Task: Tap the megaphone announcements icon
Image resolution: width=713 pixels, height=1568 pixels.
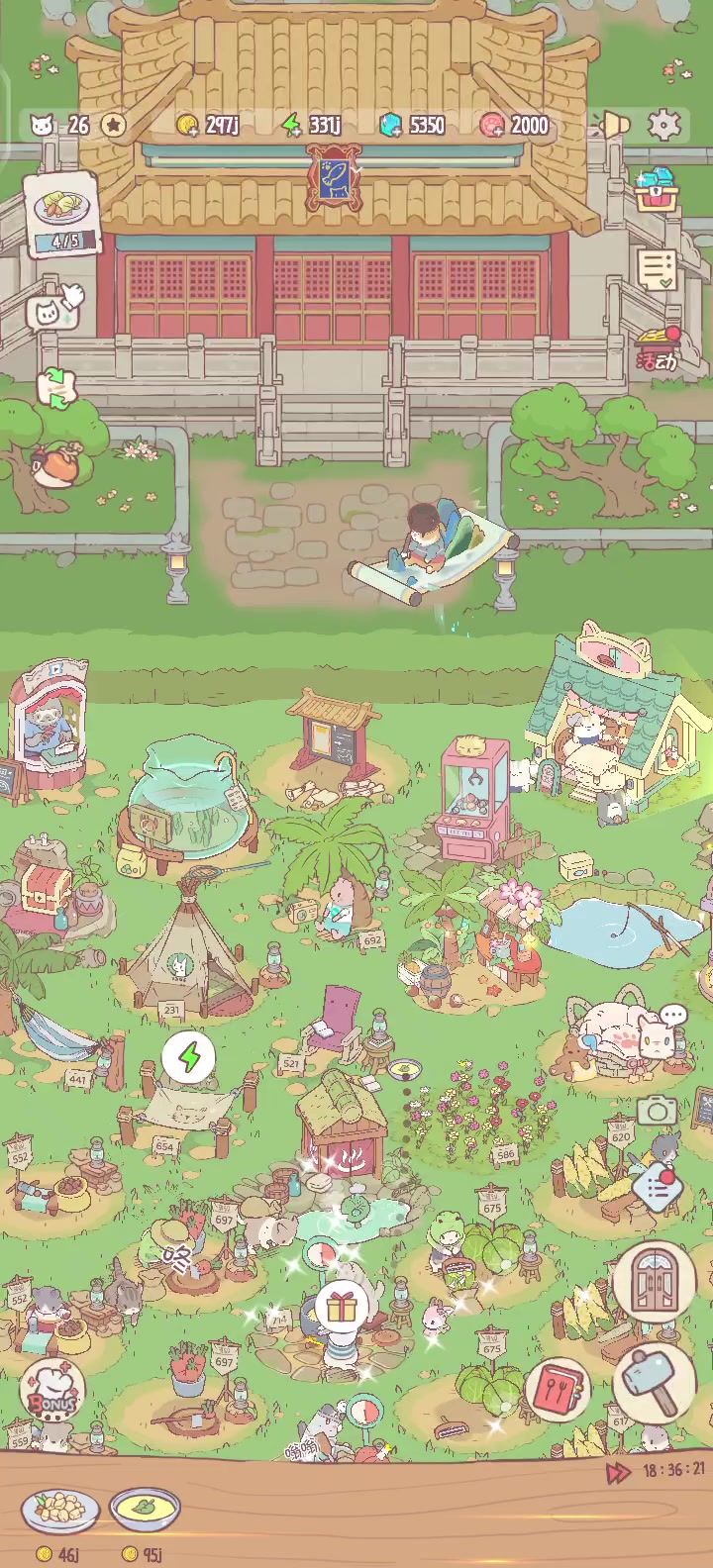Action: (x=615, y=126)
